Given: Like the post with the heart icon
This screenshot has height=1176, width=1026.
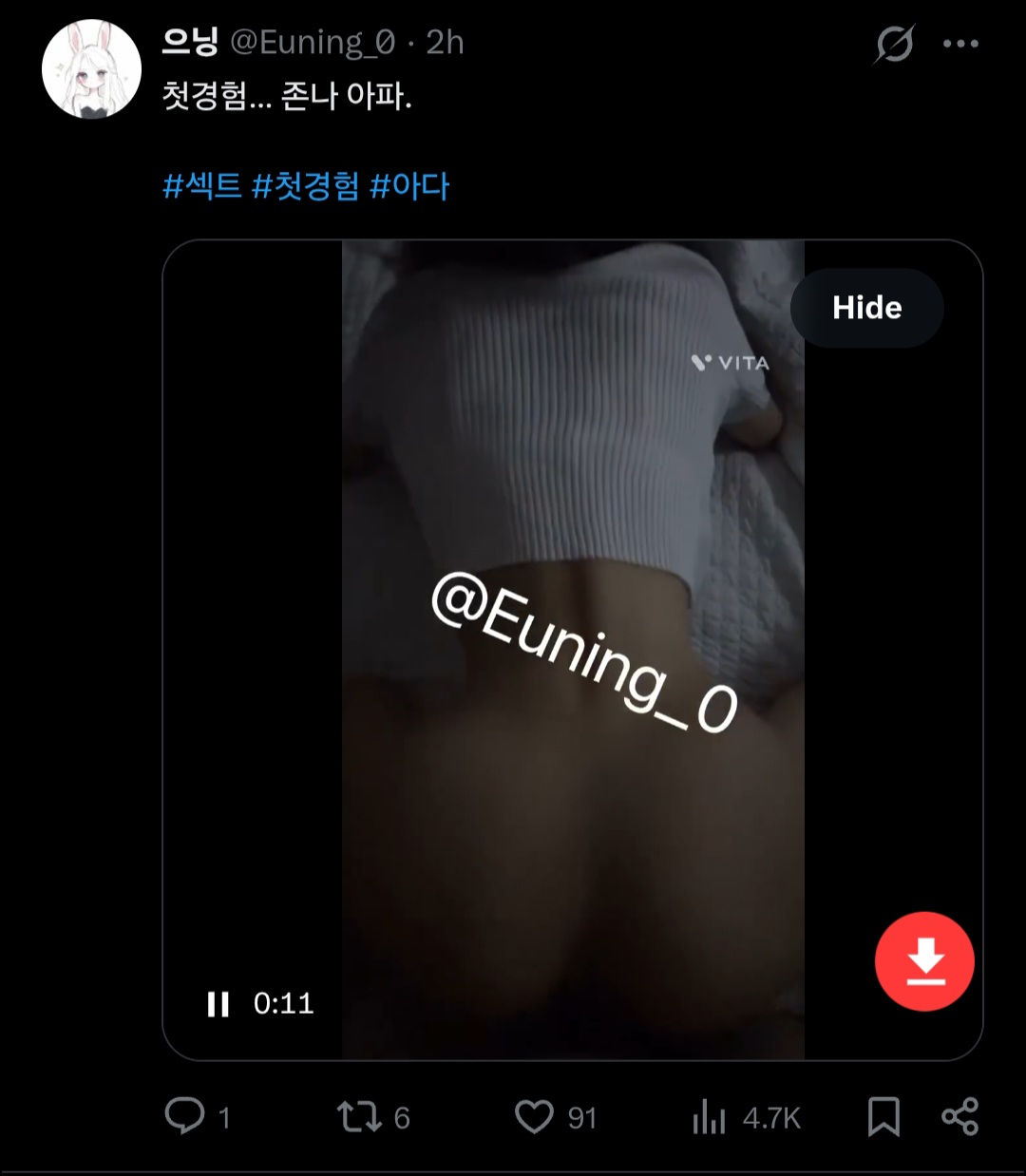Looking at the screenshot, I should coord(535,1116).
